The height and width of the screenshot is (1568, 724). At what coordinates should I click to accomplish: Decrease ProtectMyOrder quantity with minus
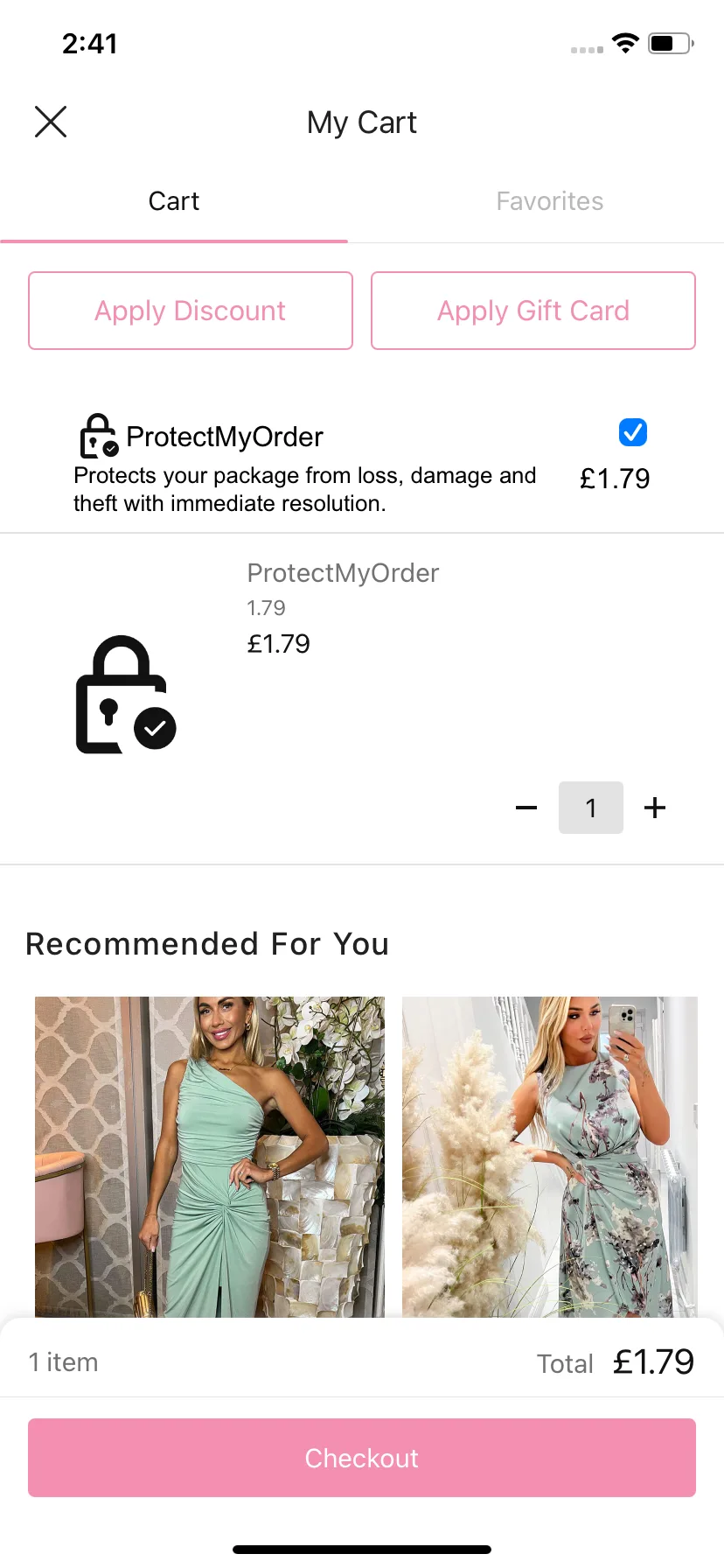click(526, 808)
